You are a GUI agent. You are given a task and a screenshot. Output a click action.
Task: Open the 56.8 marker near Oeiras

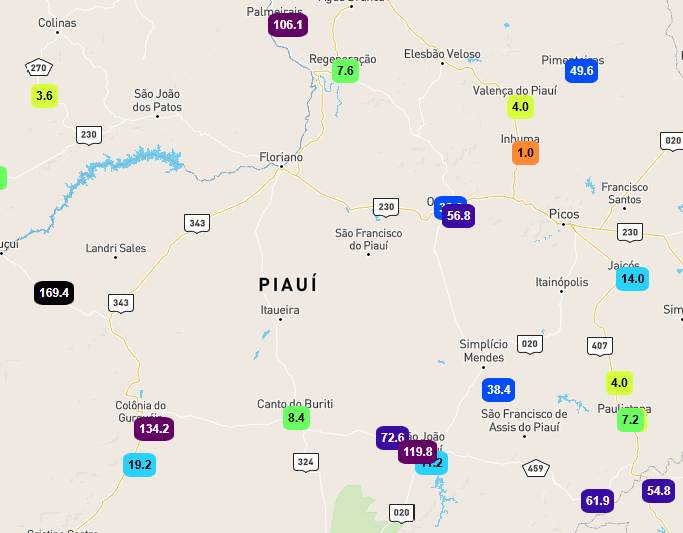459,215
